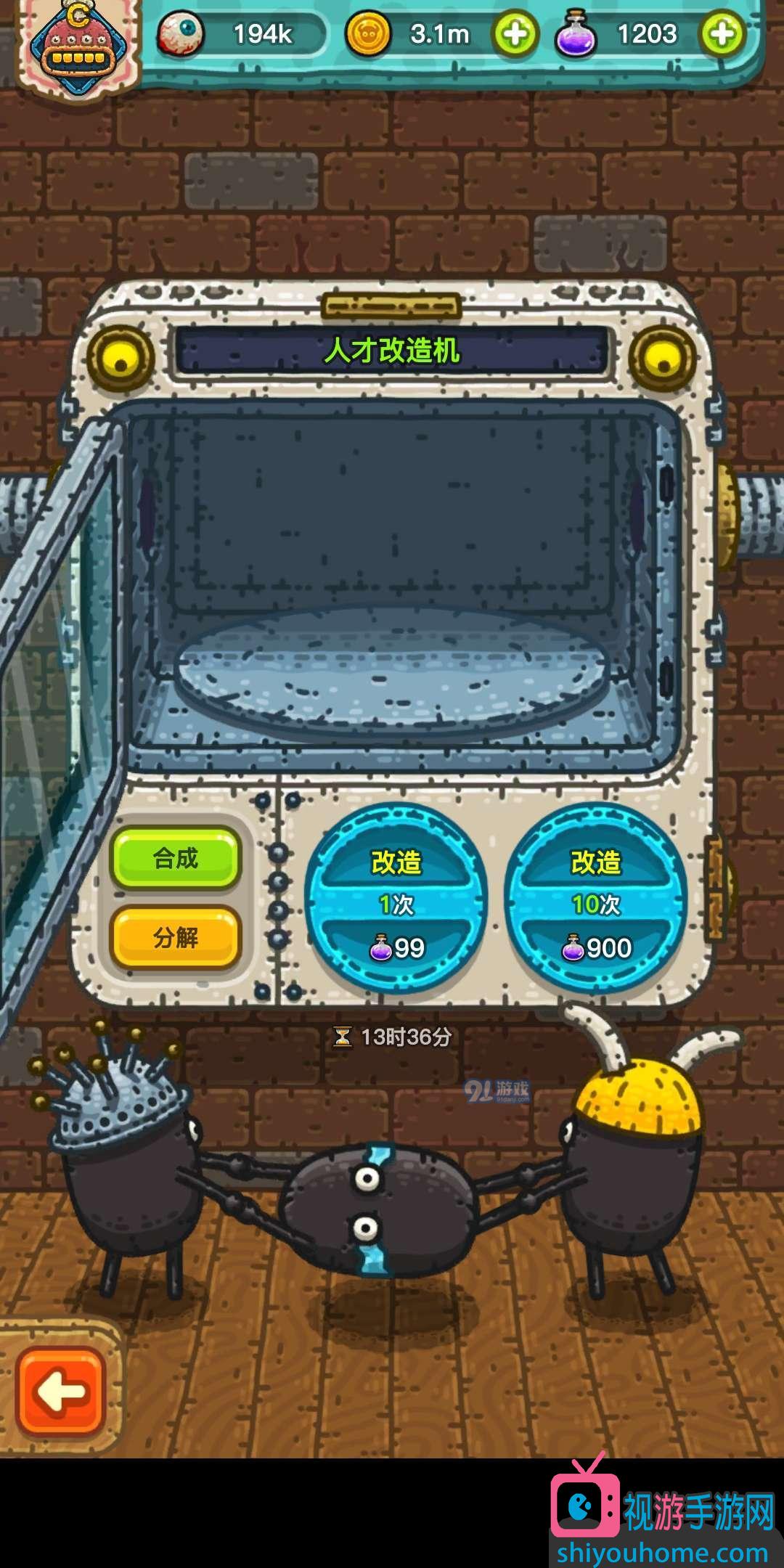Viewport: 784px width, 1568px height.
Task: Tap the yellow 分解 button
Action: [175, 937]
